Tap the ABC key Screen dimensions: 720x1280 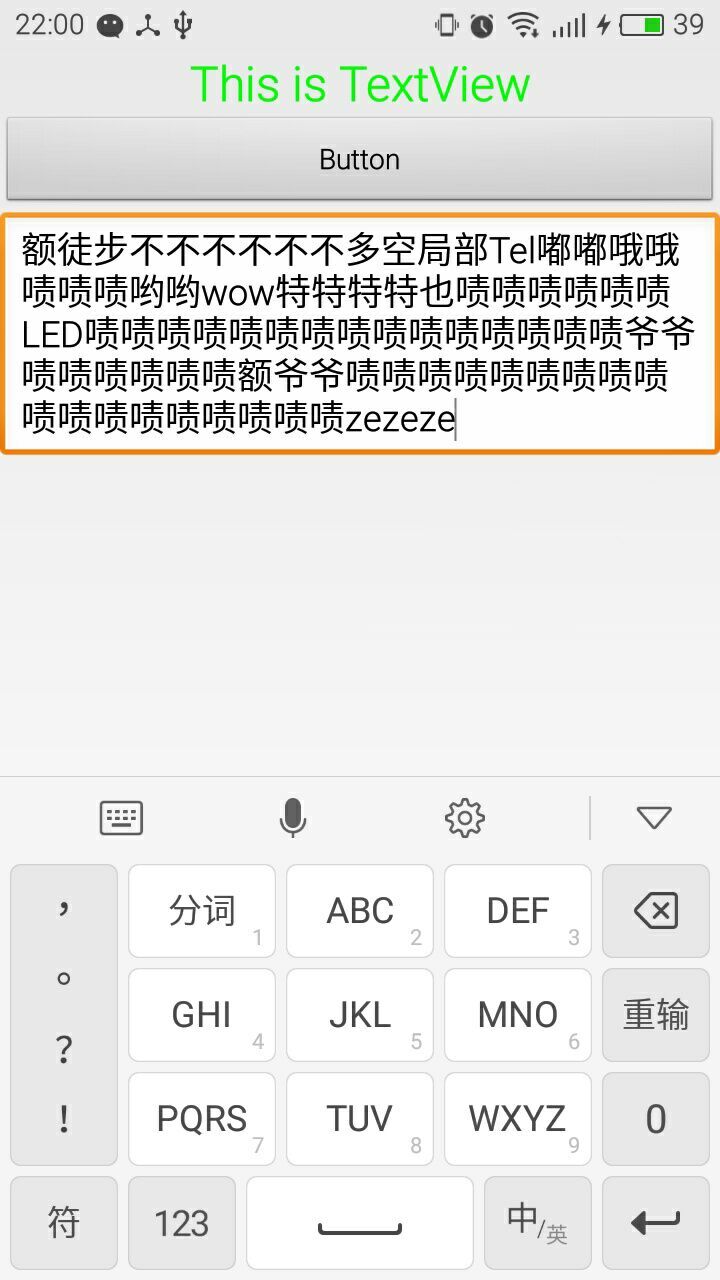point(360,911)
